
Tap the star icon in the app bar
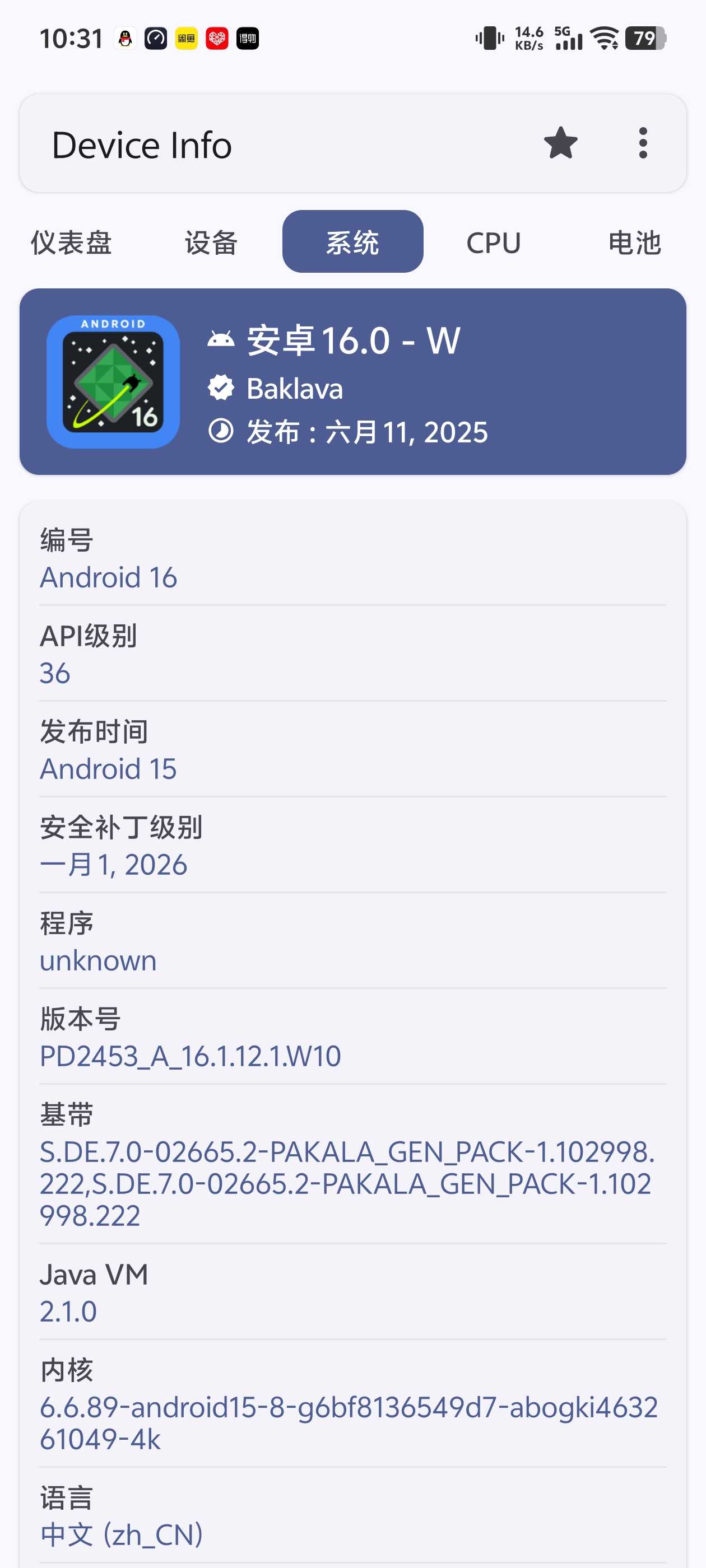coord(560,144)
